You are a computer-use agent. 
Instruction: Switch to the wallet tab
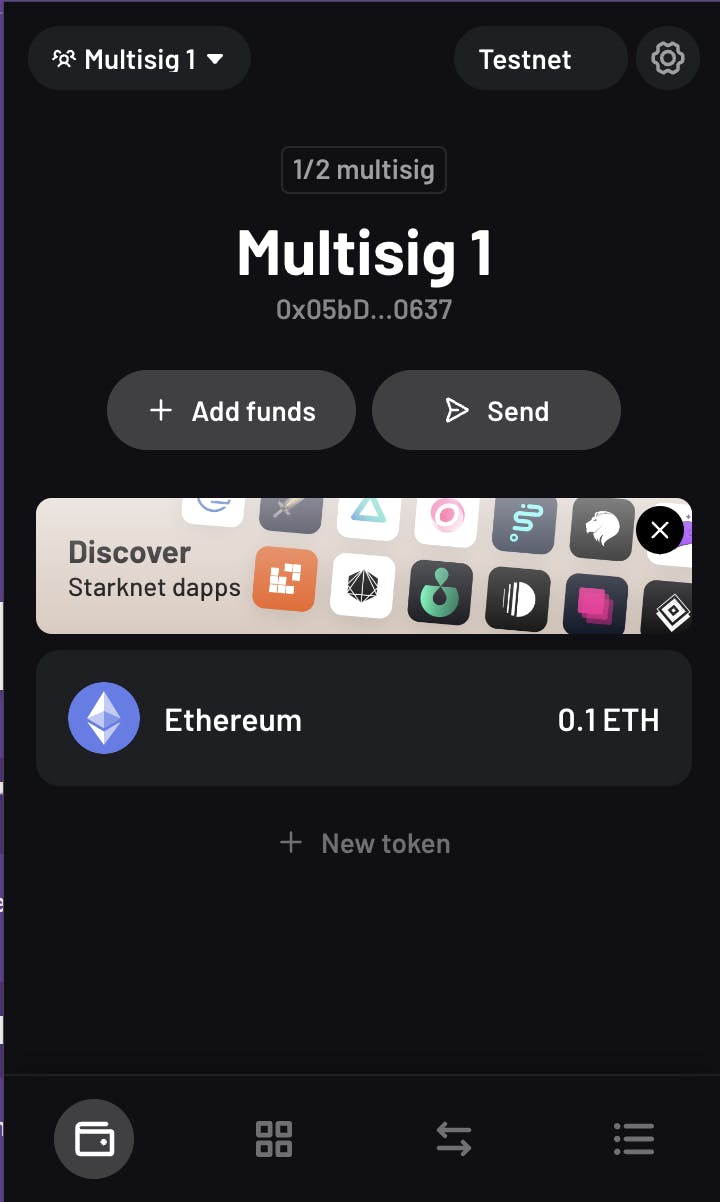(x=94, y=1138)
